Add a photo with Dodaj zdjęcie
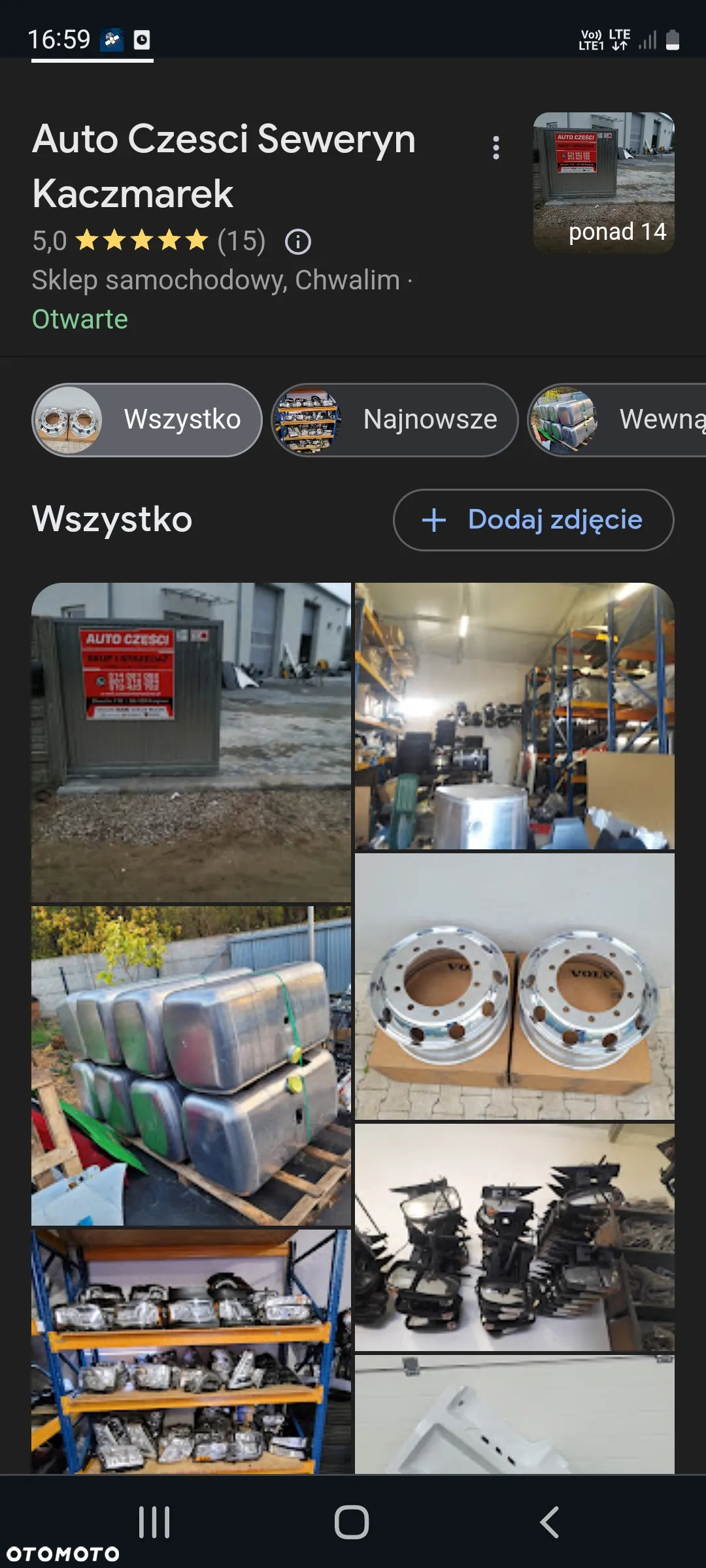 coord(533,520)
